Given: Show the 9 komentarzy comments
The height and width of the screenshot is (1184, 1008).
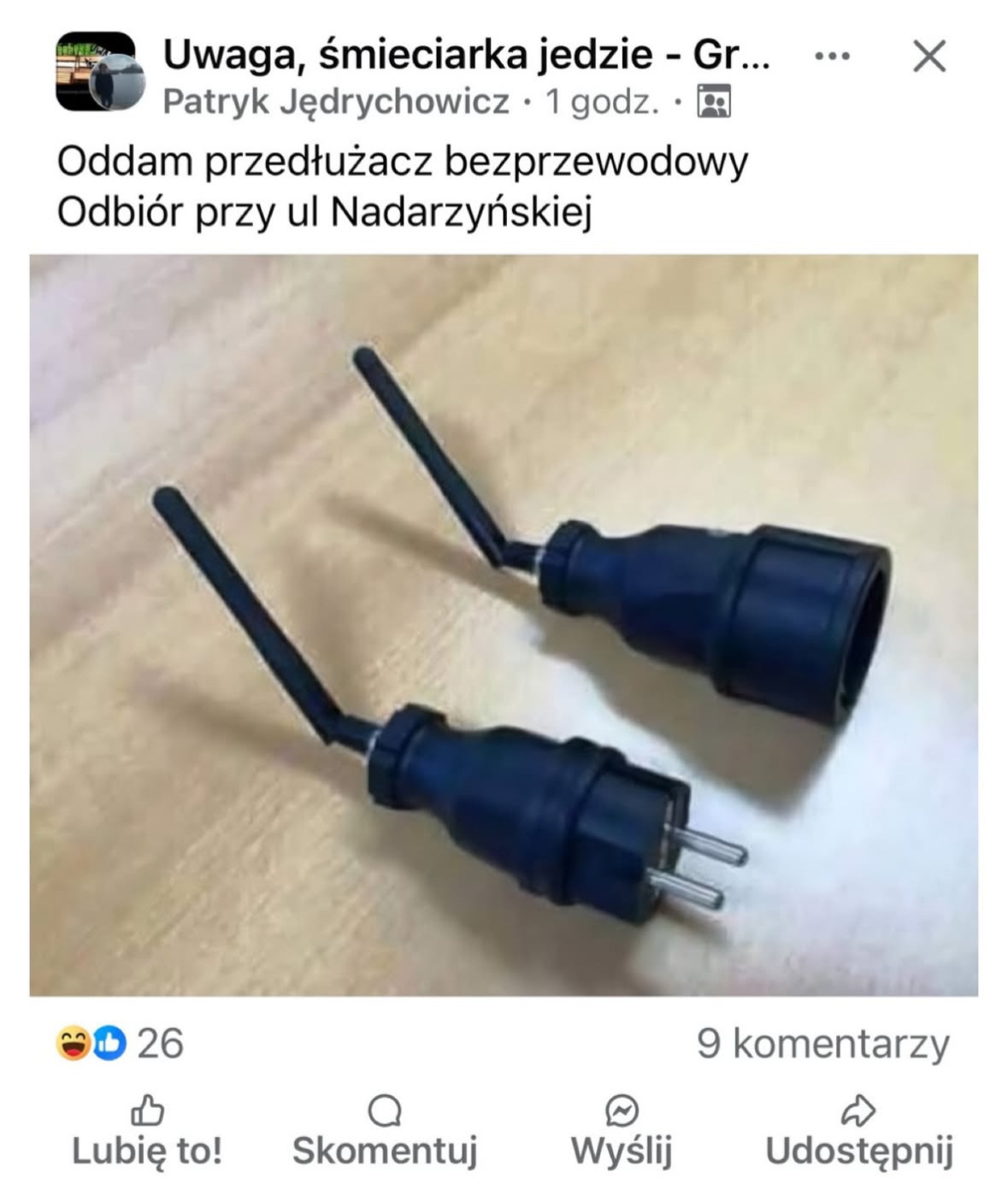Looking at the screenshot, I should point(822,1043).
